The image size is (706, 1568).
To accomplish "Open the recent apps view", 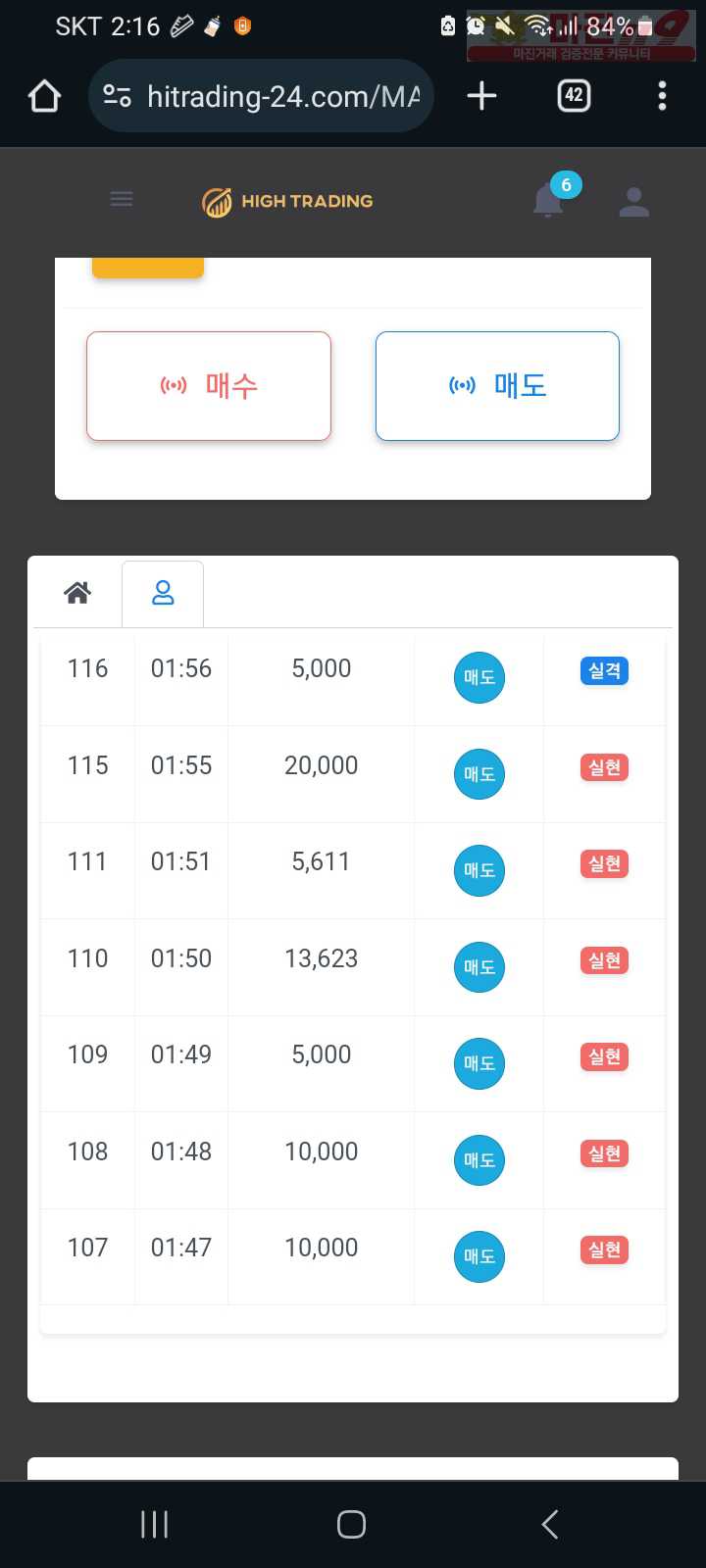I will [x=154, y=1524].
